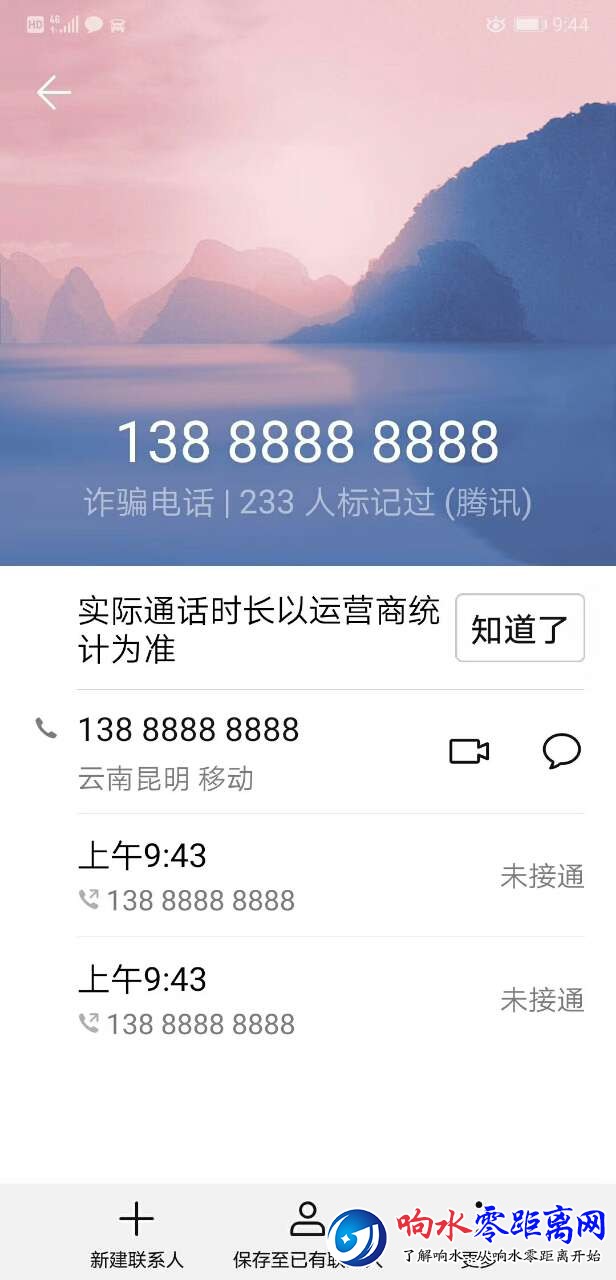This screenshot has width=616, height=1280.
Task: Start a video call to 138 8888 8888
Action: coord(468,751)
